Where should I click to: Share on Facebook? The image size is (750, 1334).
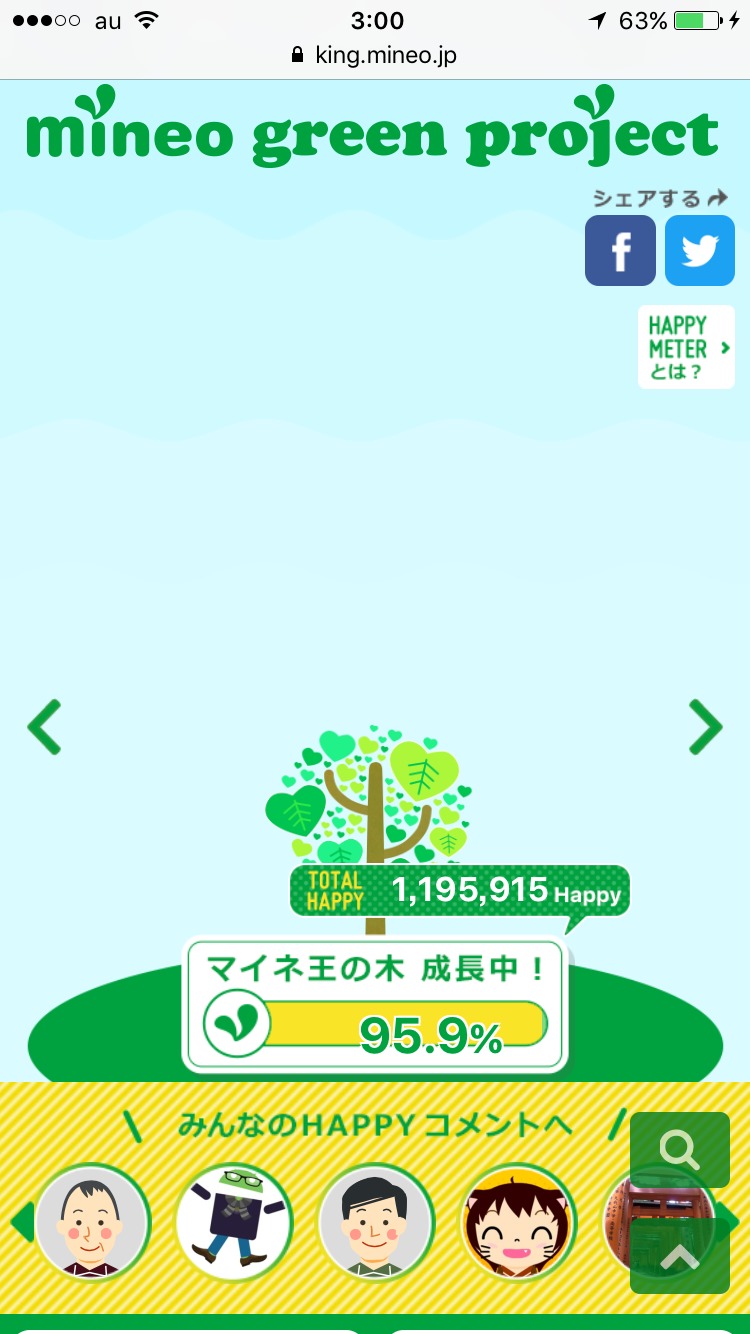pyautogui.click(x=620, y=250)
